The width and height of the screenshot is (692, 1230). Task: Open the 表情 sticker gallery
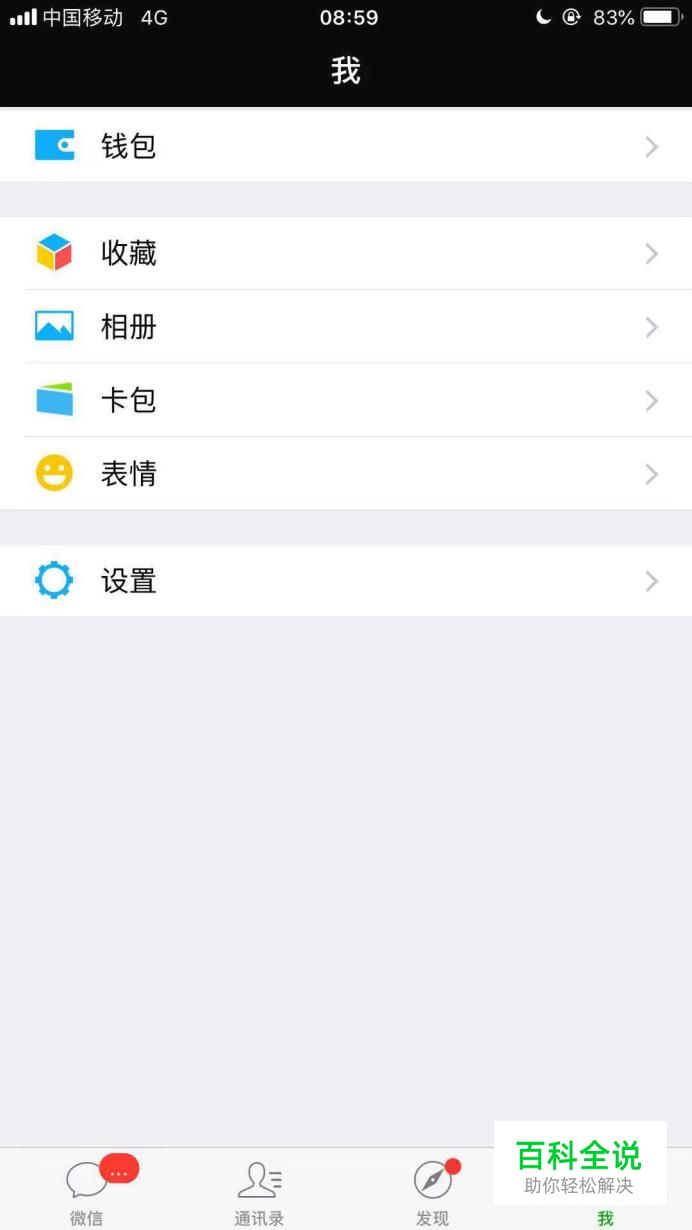346,474
